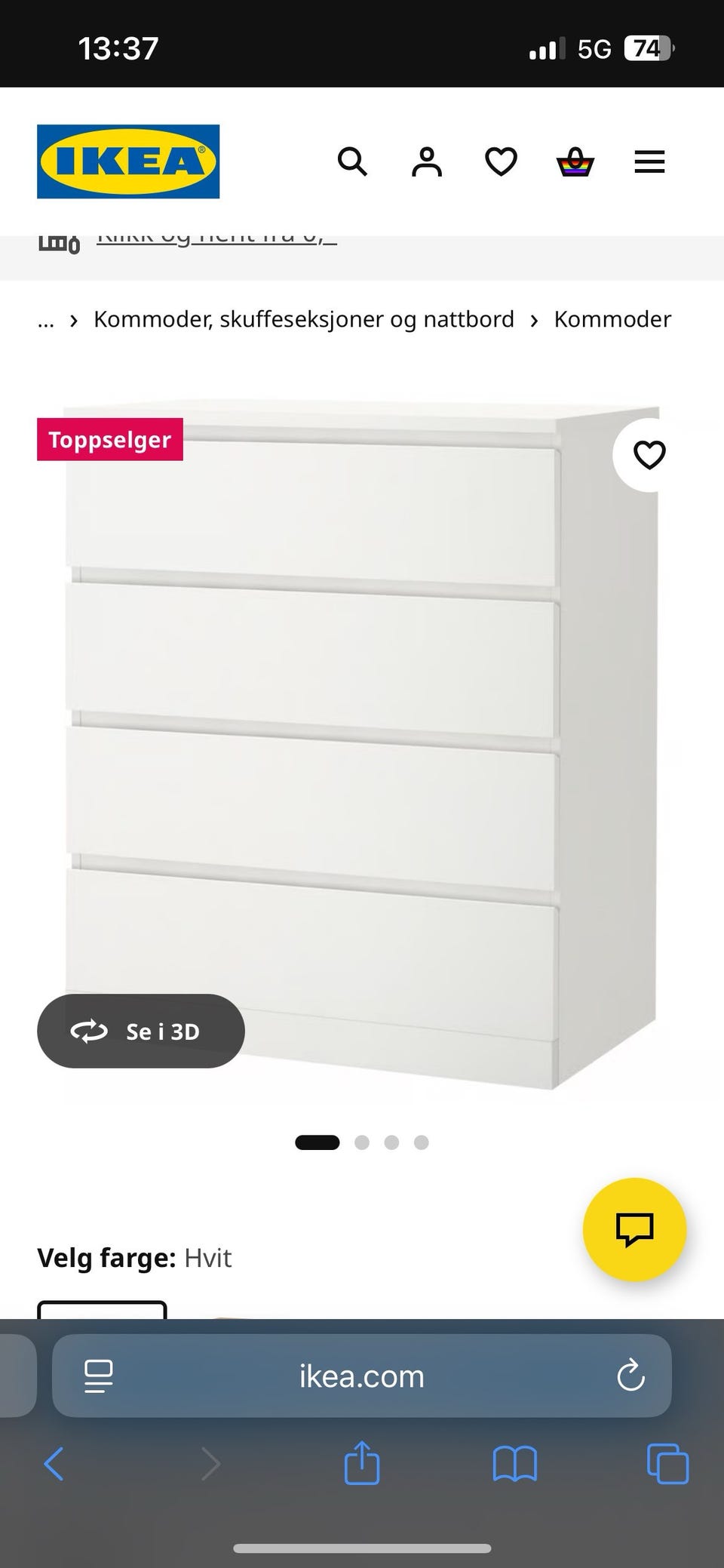
Task: View your favorites list
Action: click(x=499, y=161)
